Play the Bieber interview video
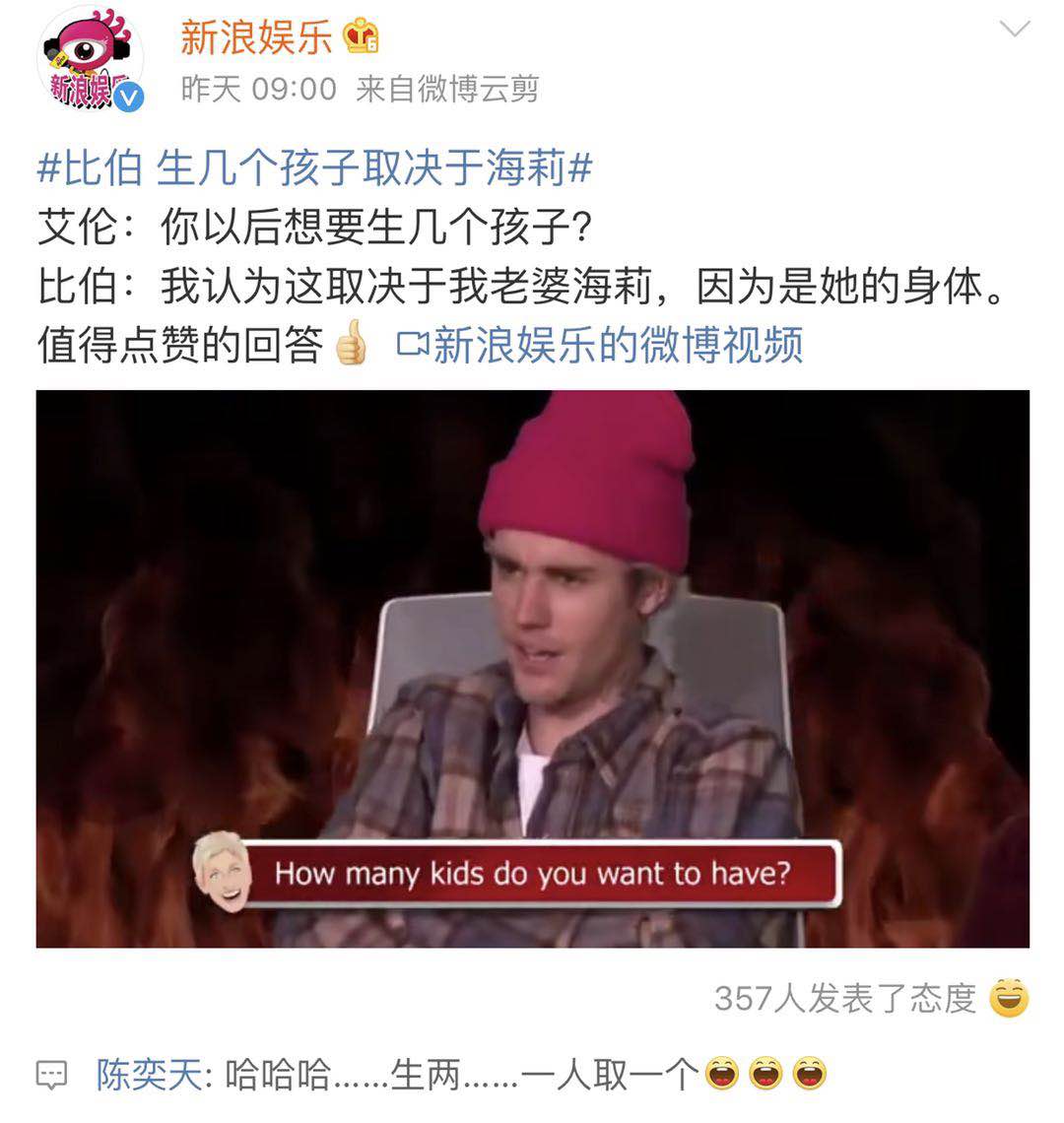Viewport: 1064px width, 1123px height. click(532, 668)
